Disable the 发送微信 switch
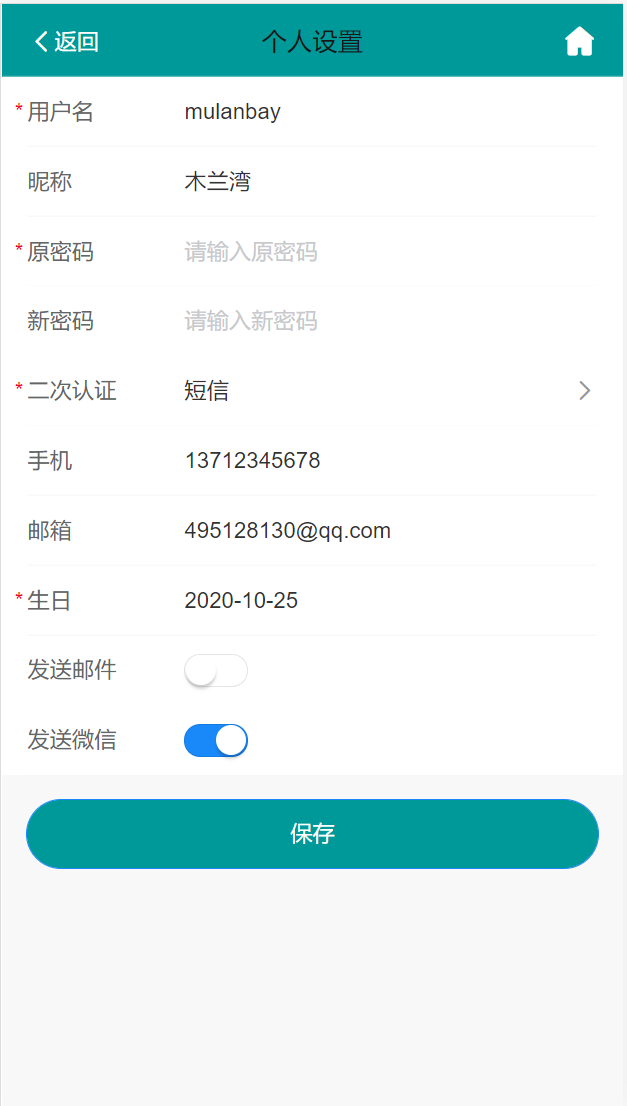The height and width of the screenshot is (1106, 627). coord(216,741)
